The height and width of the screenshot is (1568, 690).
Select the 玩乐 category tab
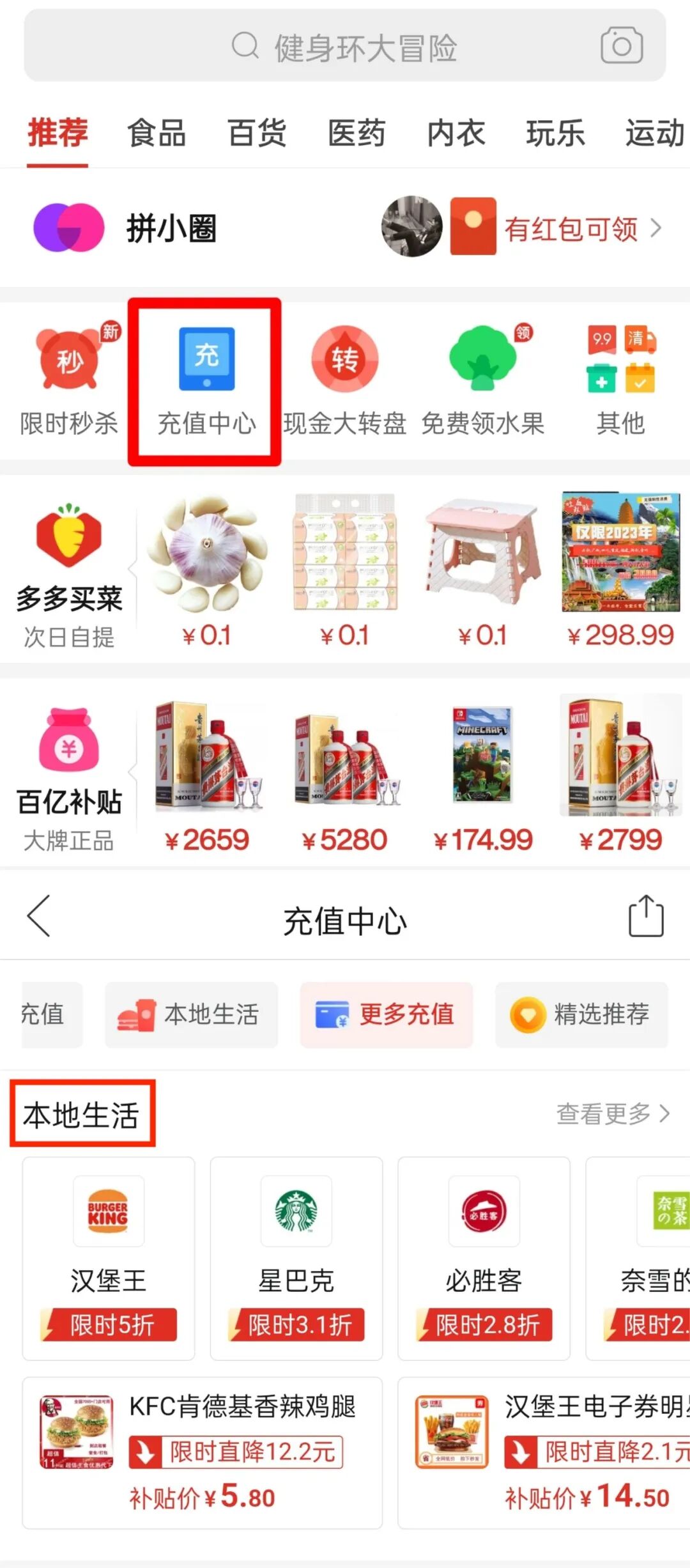point(555,134)
